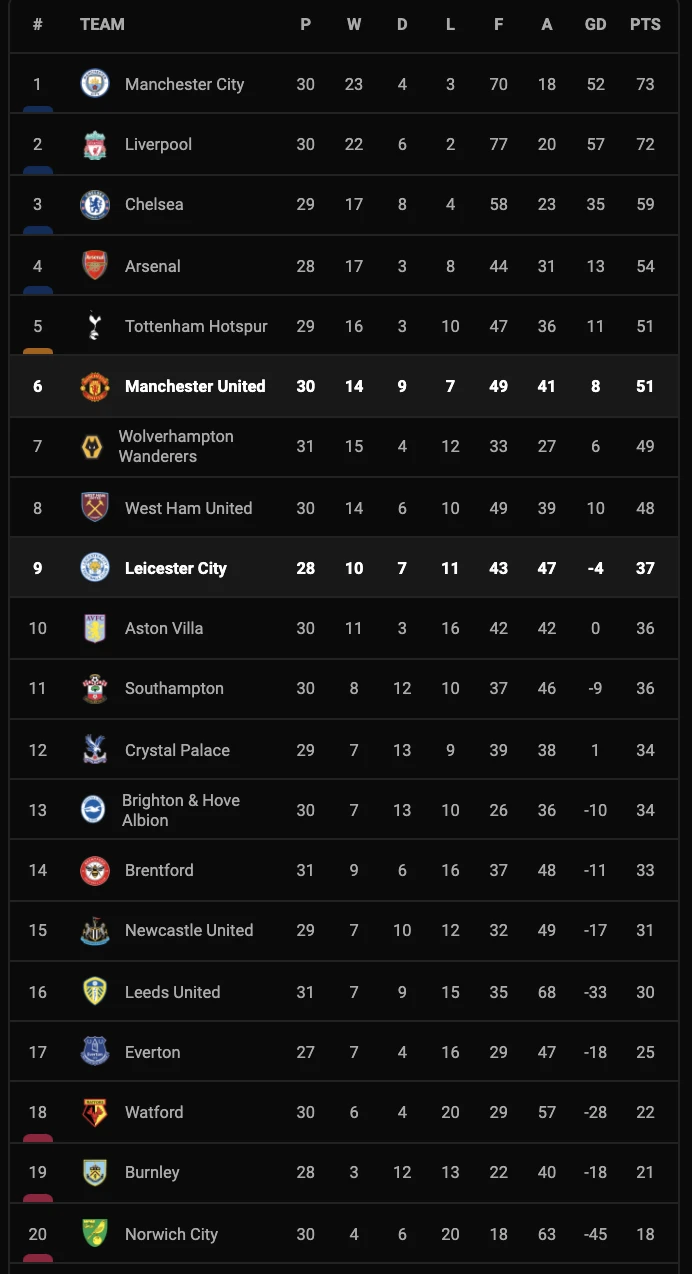The image size is (692, 1274).
Task: Open Norwich City team page
Action: tap(171, 1234)
